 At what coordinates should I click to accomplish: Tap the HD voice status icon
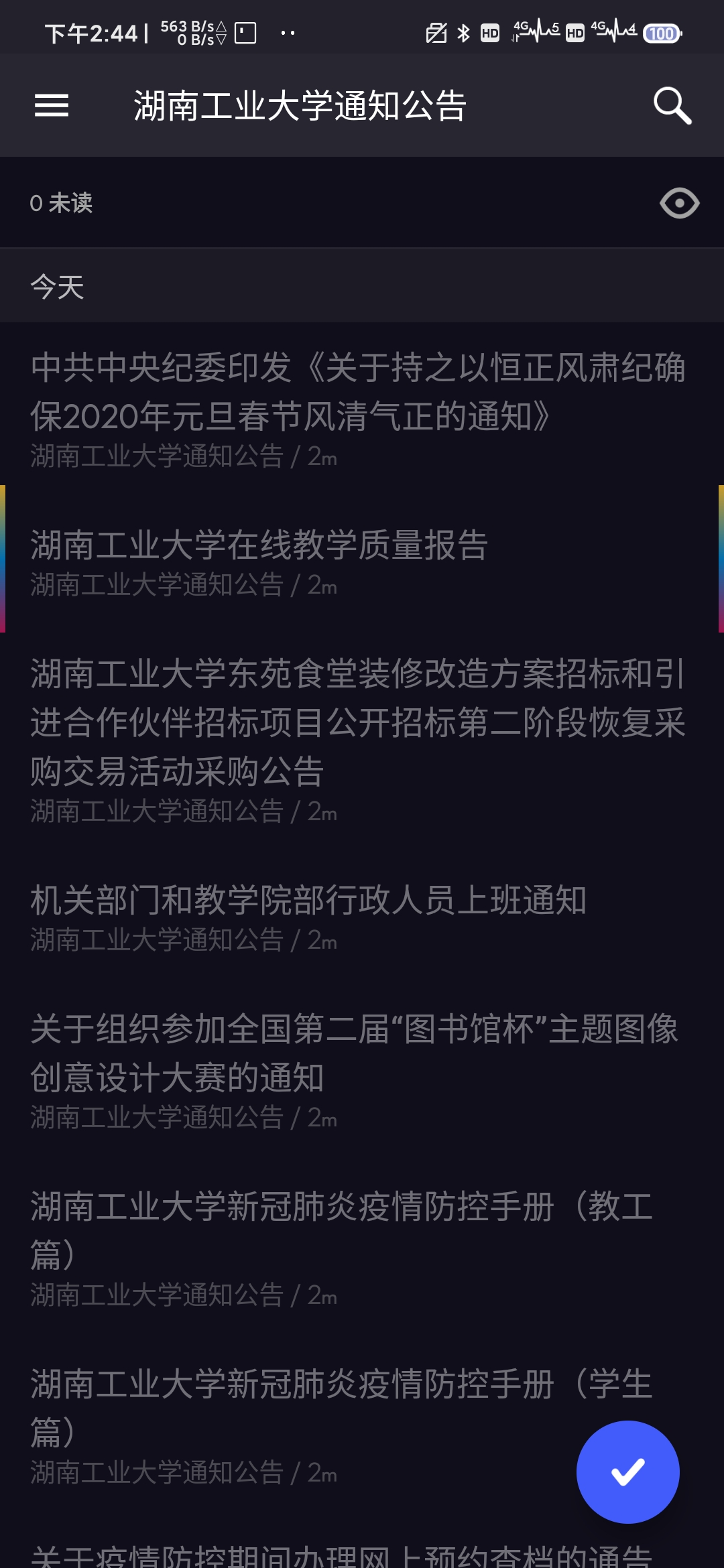[x=489, y=32]
